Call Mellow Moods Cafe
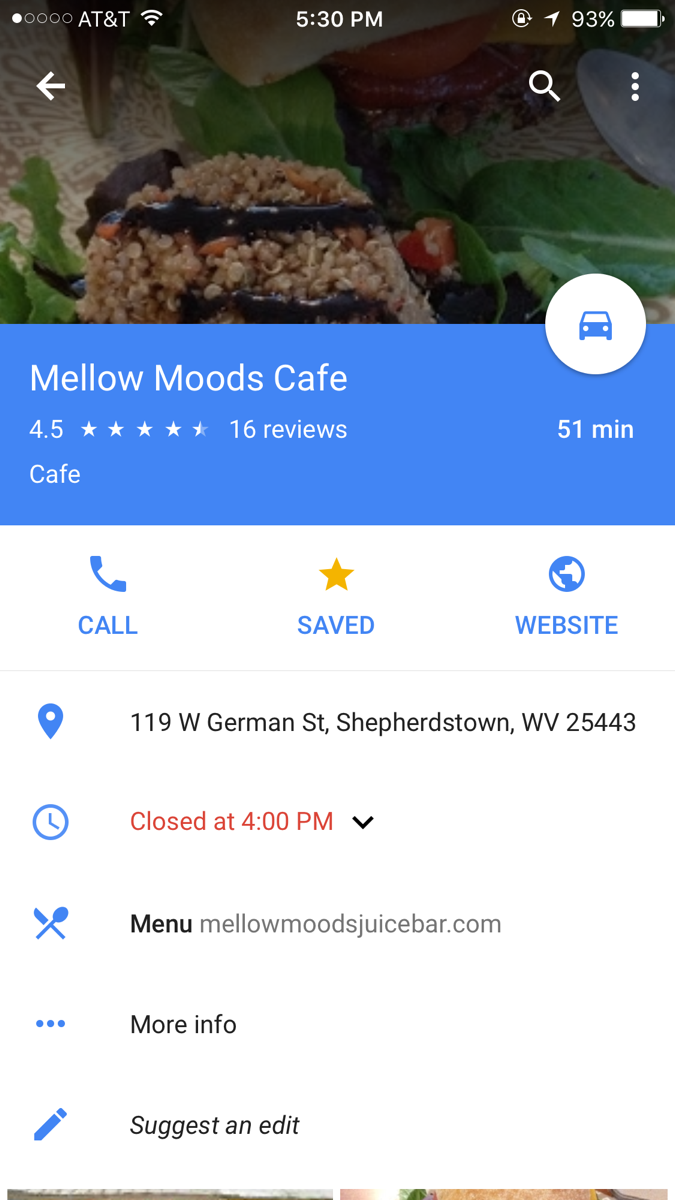Viewport: 675px width, 1200px height. (x=108, y=596)
